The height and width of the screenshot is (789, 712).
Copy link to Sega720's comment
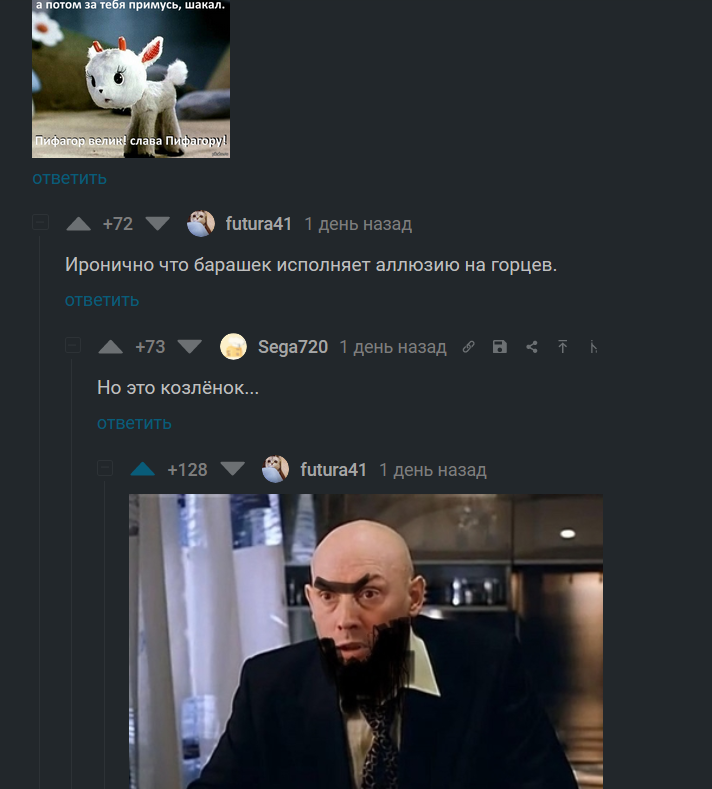(469, 347)
